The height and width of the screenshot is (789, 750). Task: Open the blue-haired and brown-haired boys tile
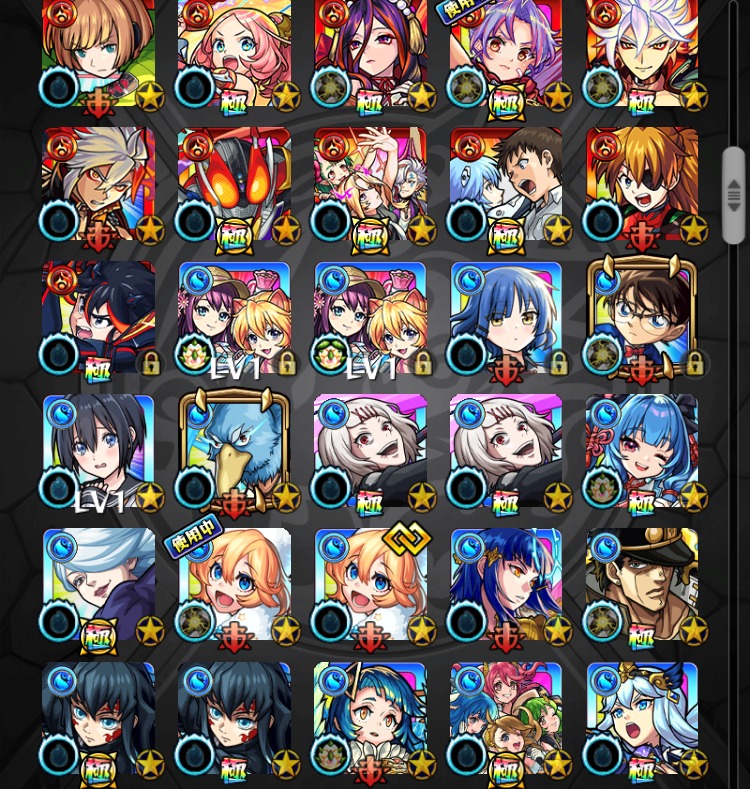tap(506, 184)
